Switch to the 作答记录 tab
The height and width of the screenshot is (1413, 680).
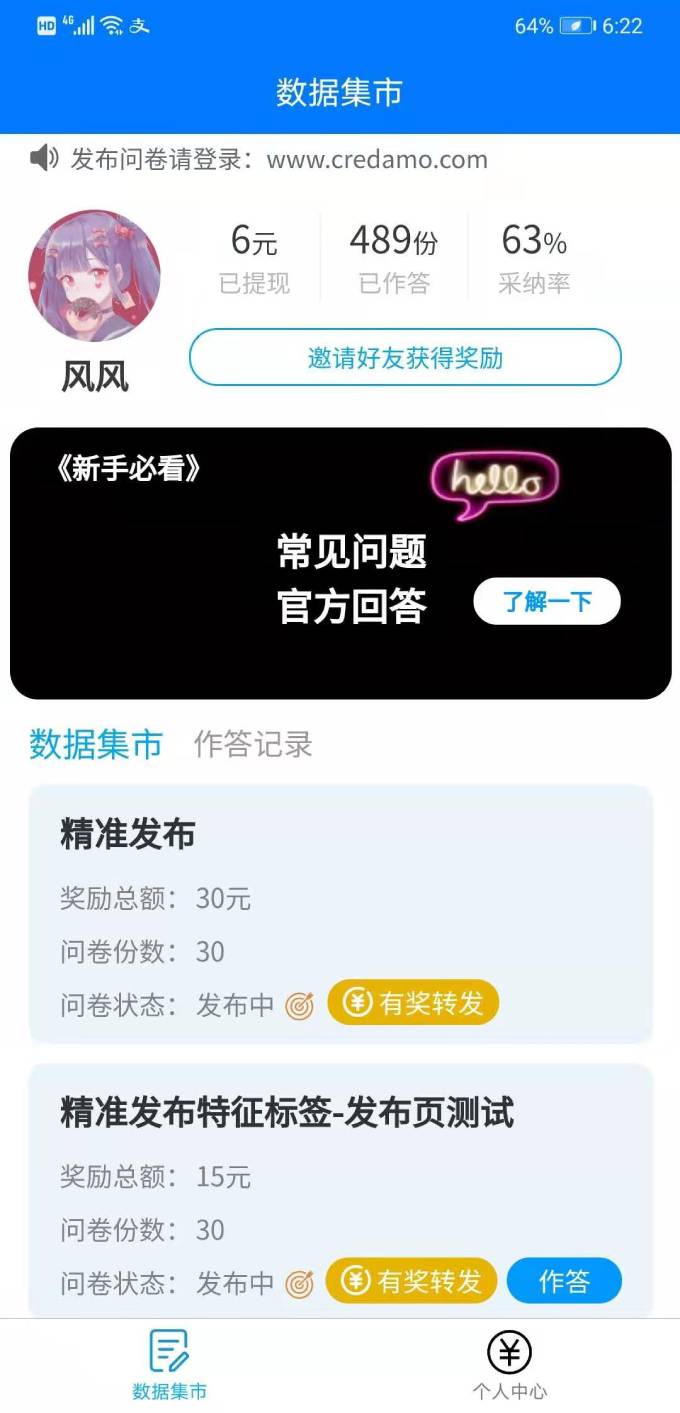point(253,744)
